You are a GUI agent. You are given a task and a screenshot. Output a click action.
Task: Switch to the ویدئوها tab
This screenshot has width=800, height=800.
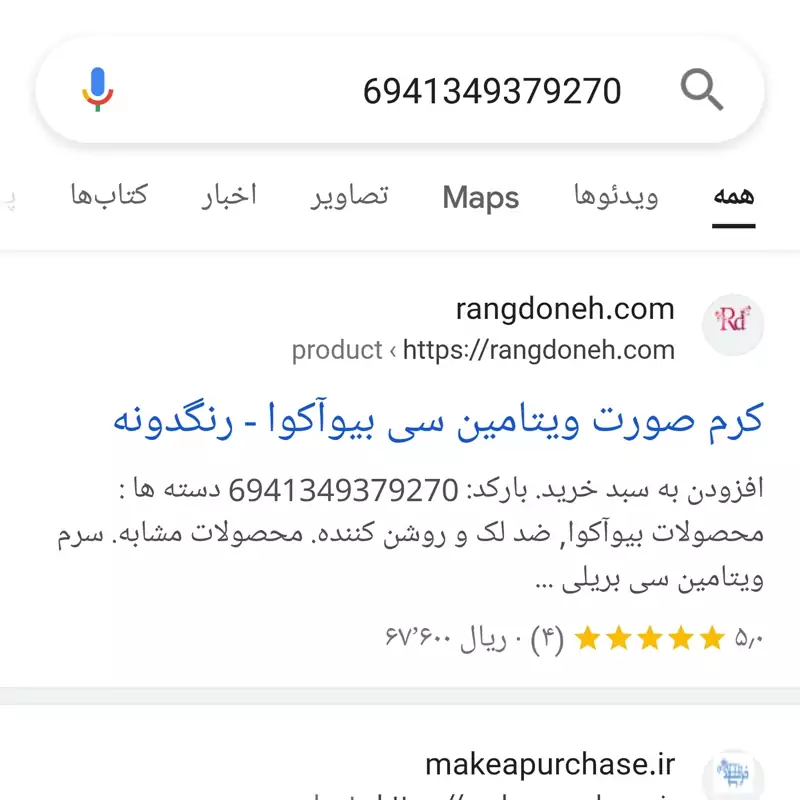616,196
